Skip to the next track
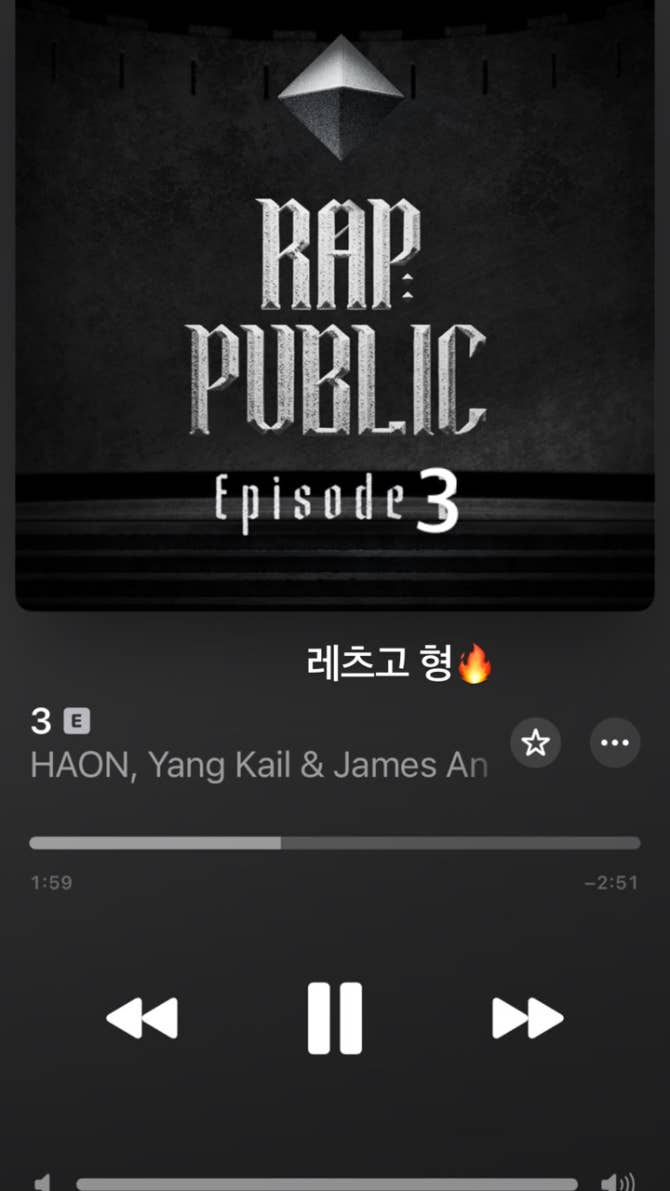This screenshot has height=1191, width=670. point(527,1018)
